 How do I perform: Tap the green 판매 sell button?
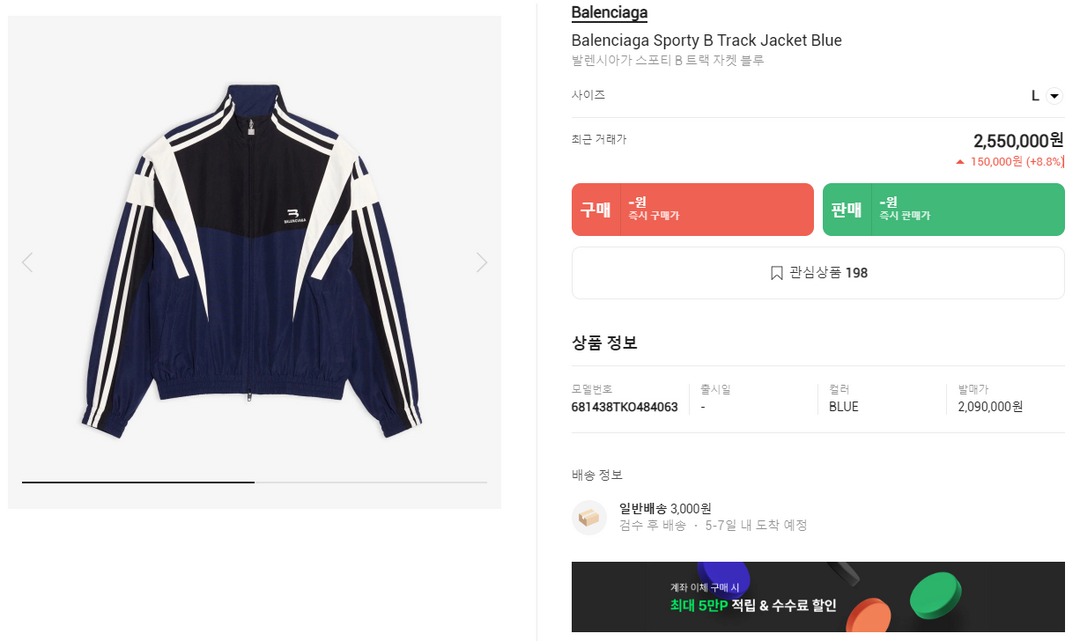click(943, 210)
